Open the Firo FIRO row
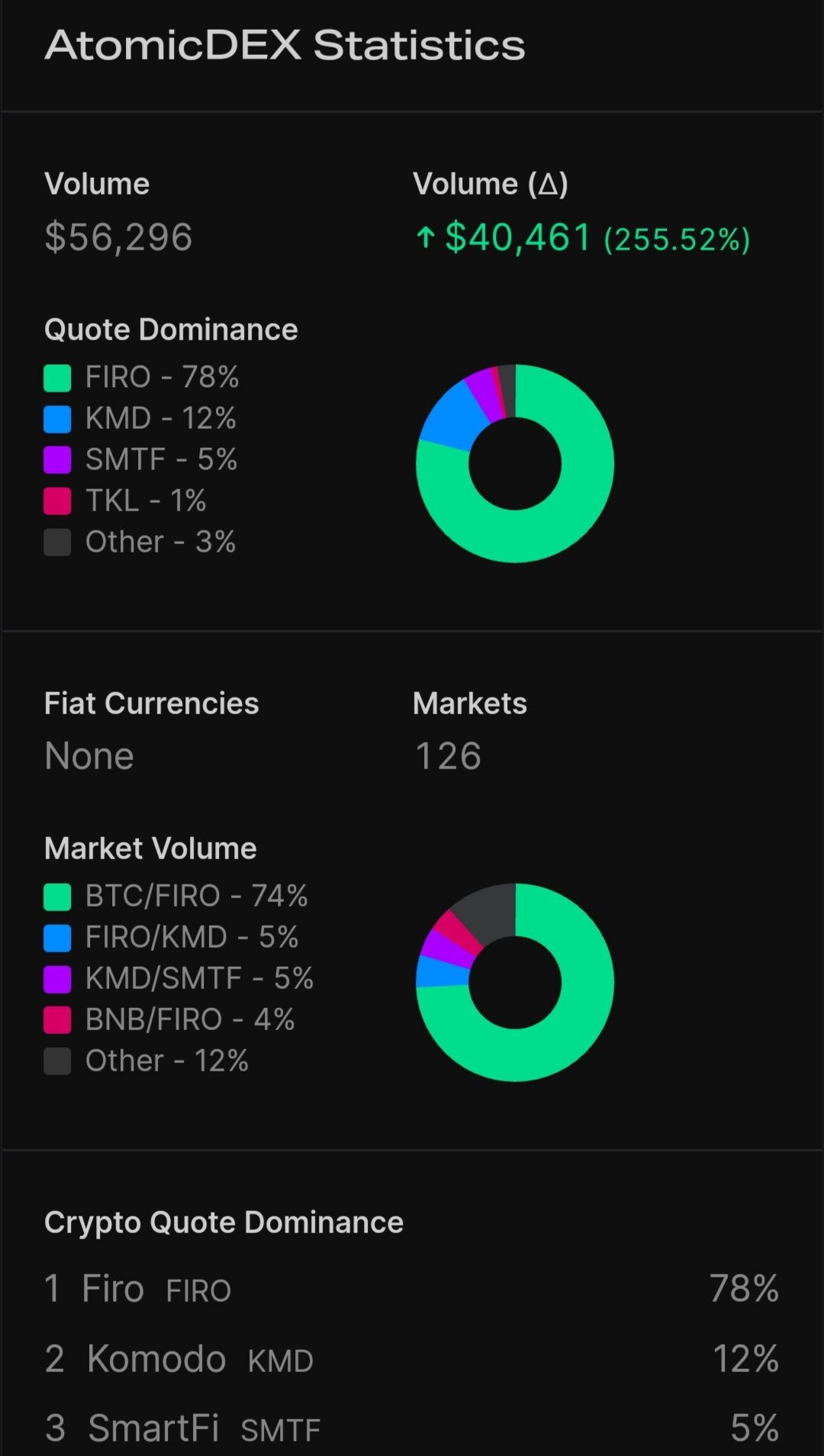The width and height of the screenshot is (824, 1456). [412, 1289]
